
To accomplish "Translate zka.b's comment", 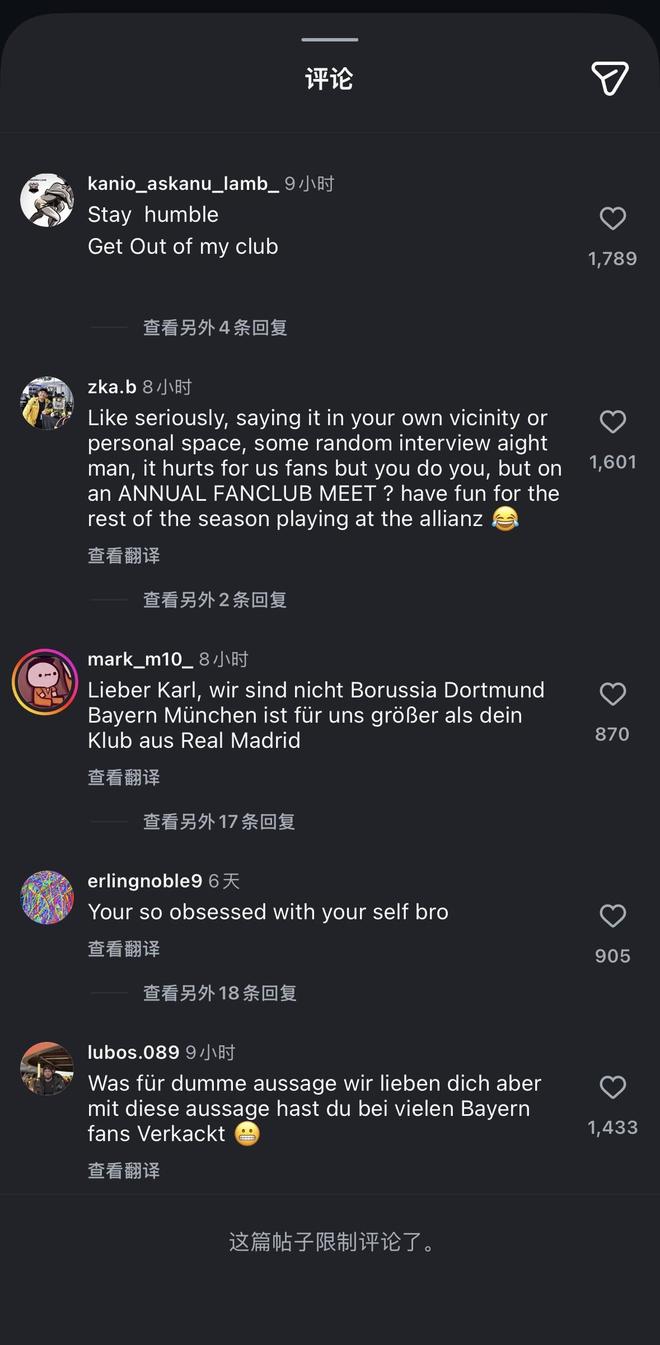I will [x=123, y=555].
